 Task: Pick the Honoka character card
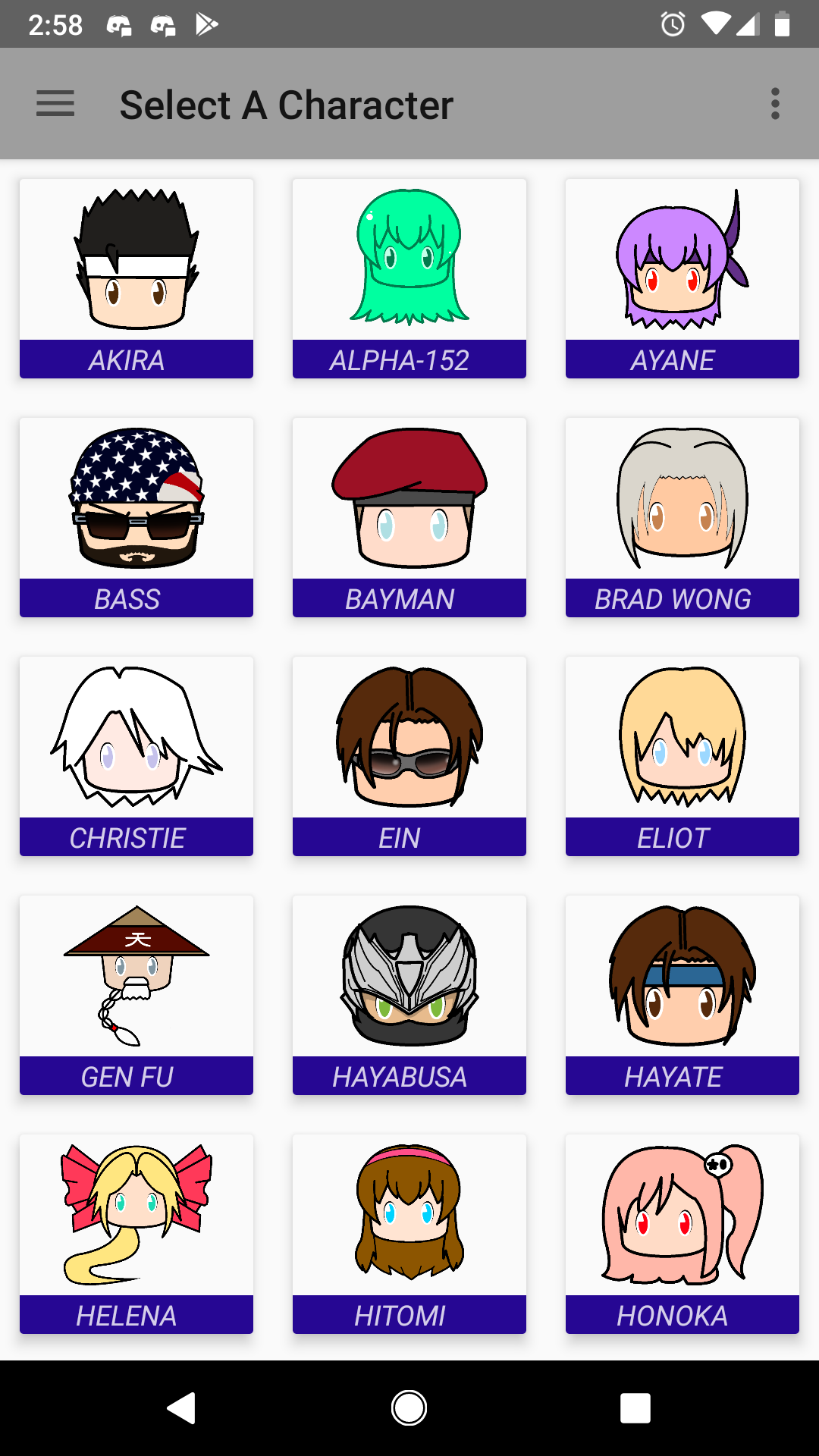(x=682, y=1234)
